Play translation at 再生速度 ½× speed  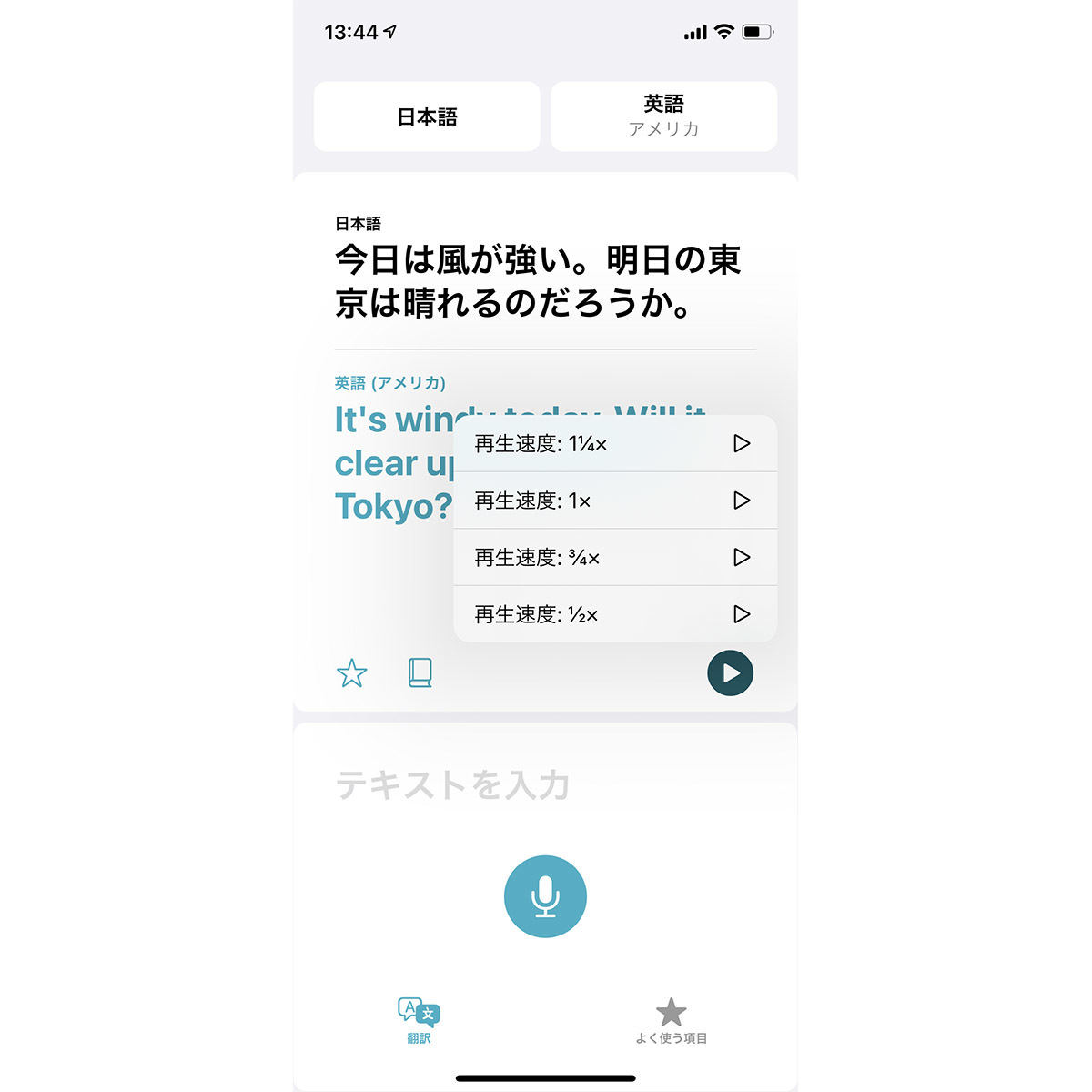click(x=615, y=614)
